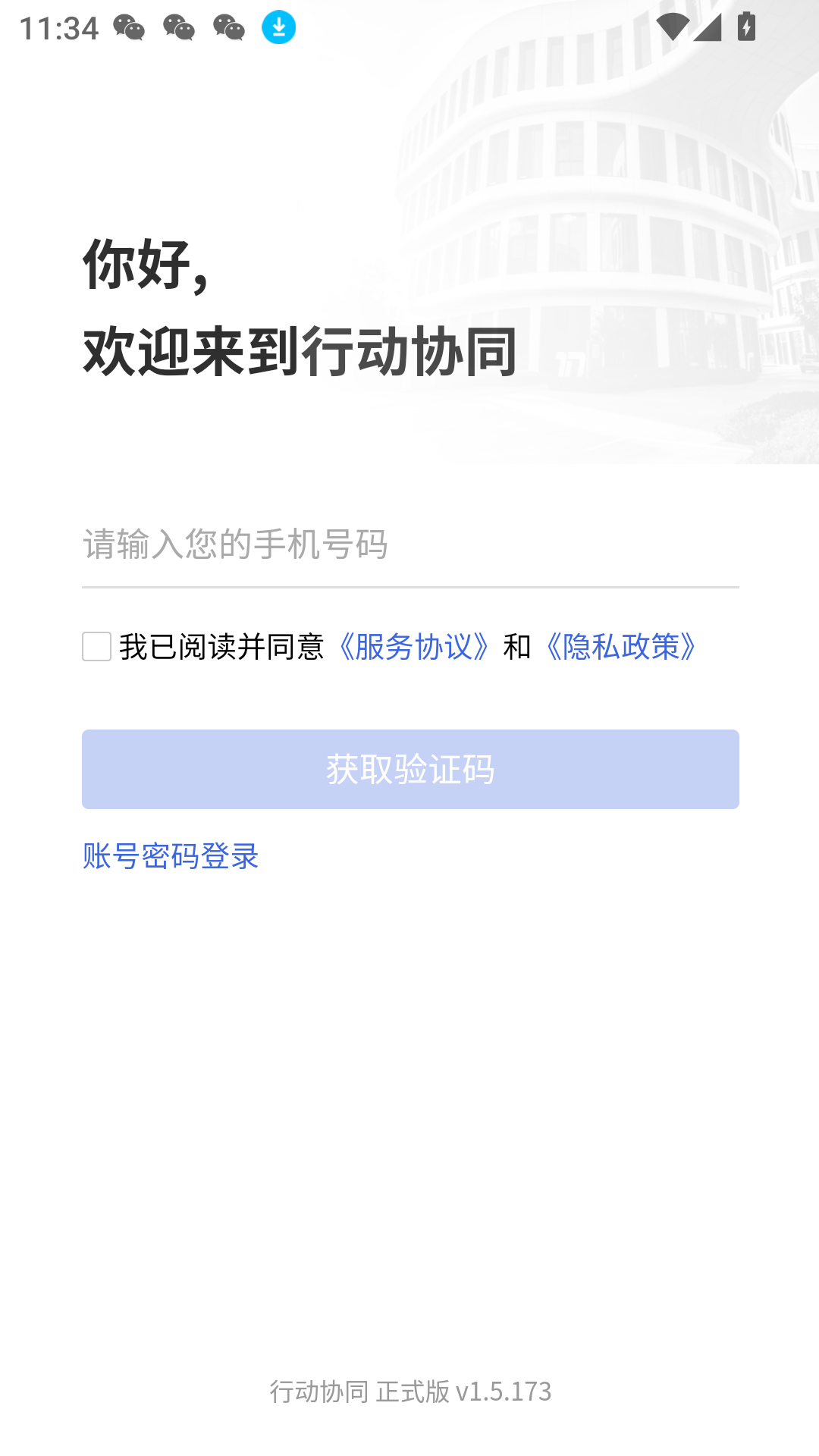Open the 《隐私政策》 link
819x1456 pixels.
click(621, 647)
